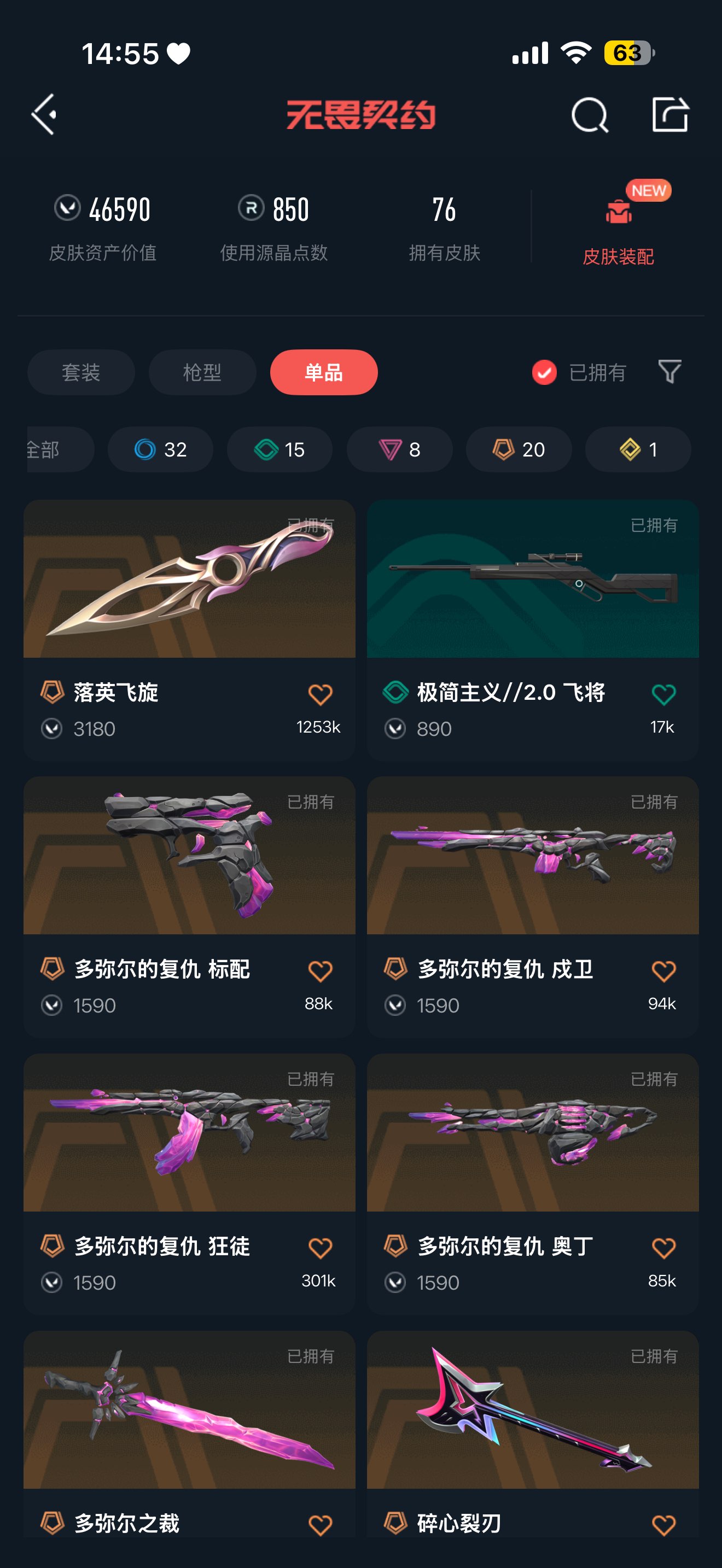
Task: Open the filter funnel icon
Action: click(x=669, y=371)
